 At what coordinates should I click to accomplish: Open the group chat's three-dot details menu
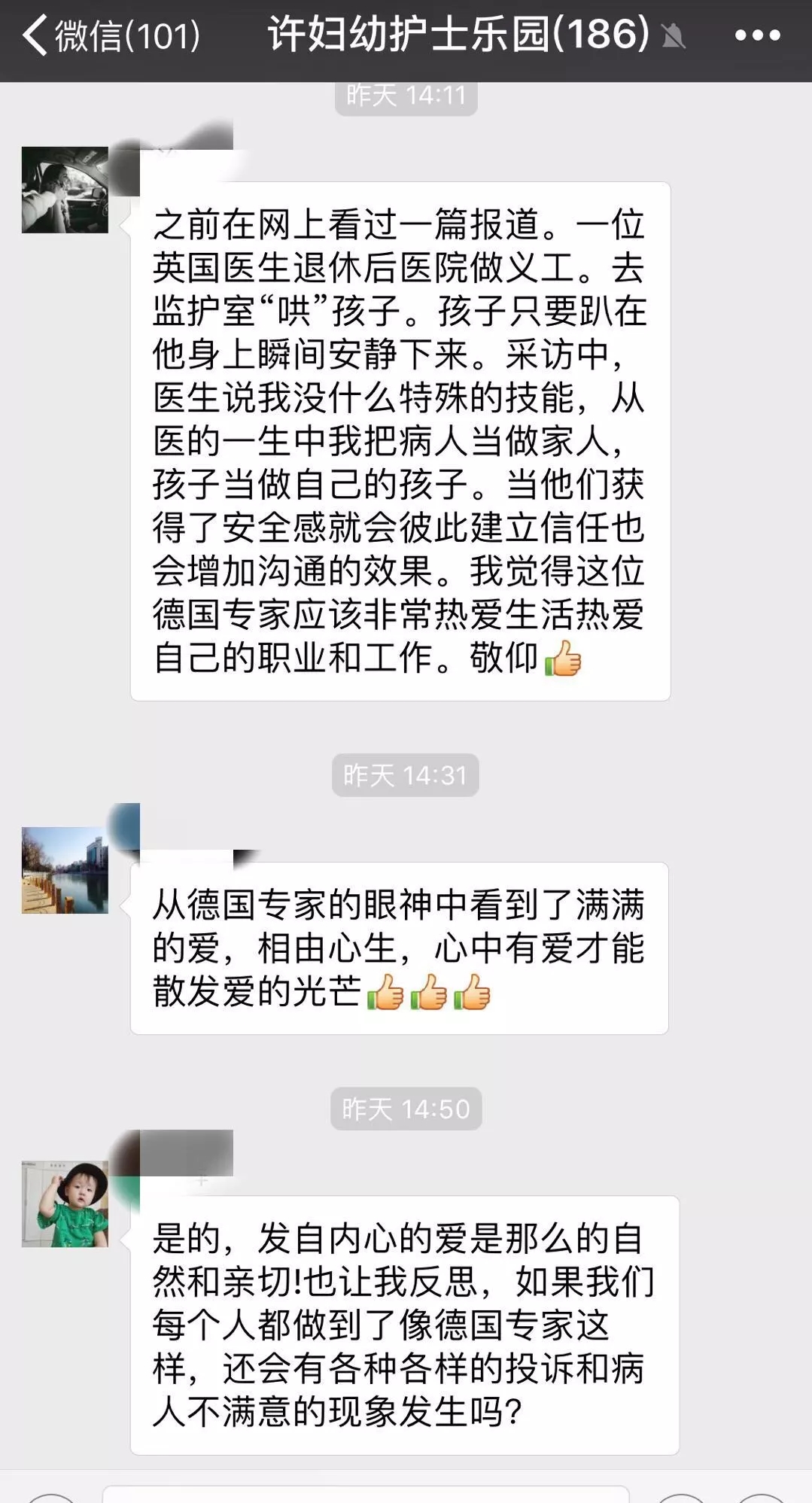point(757,35)
